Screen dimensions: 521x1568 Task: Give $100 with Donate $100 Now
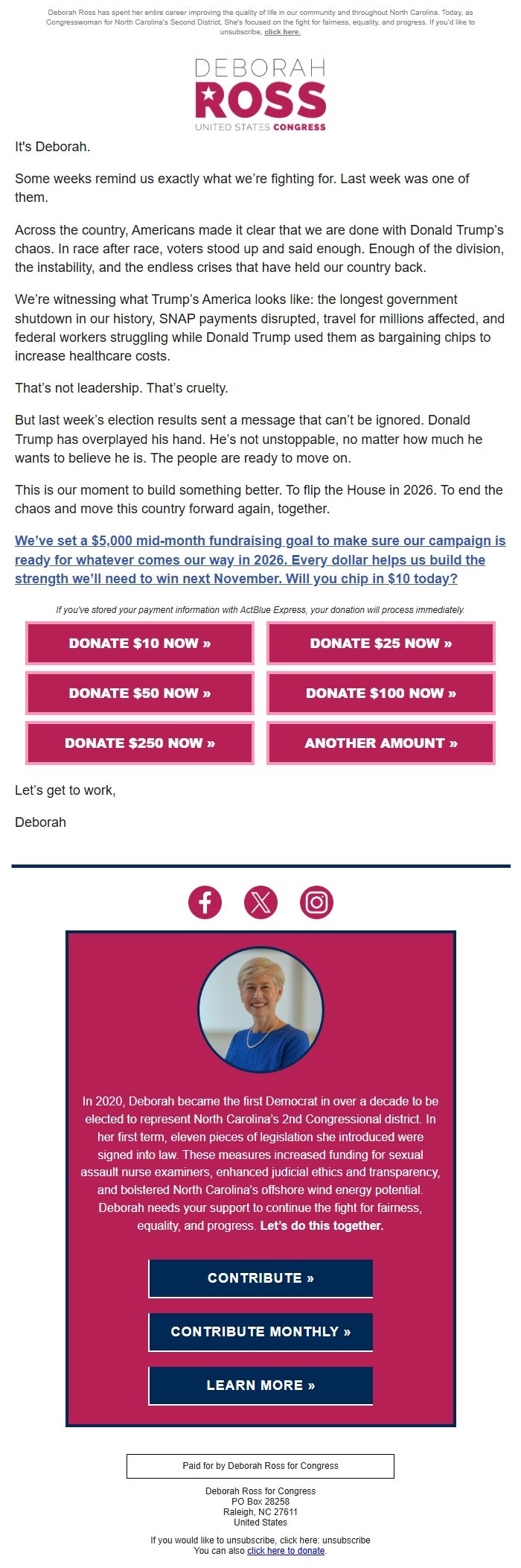(x=381, y=693)
